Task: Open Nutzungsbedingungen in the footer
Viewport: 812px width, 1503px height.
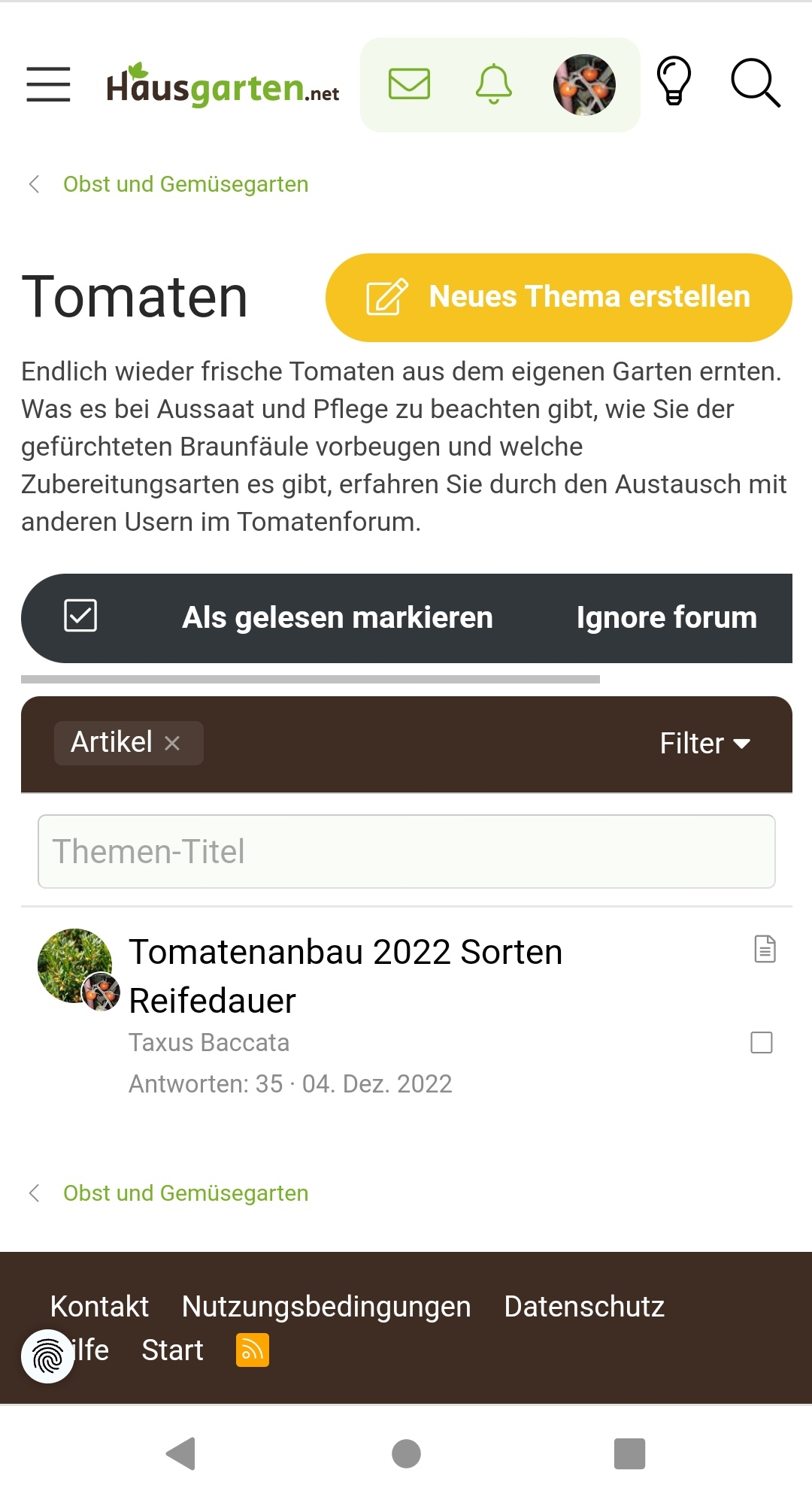Action: coord(326,1307)
